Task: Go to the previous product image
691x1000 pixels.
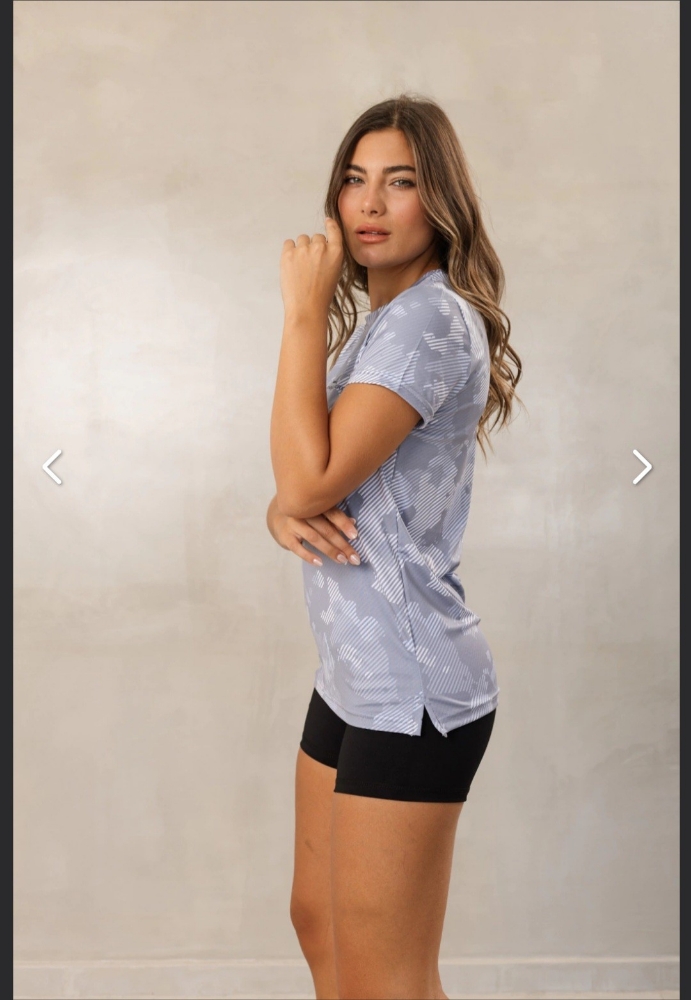Action: (52, 467)
